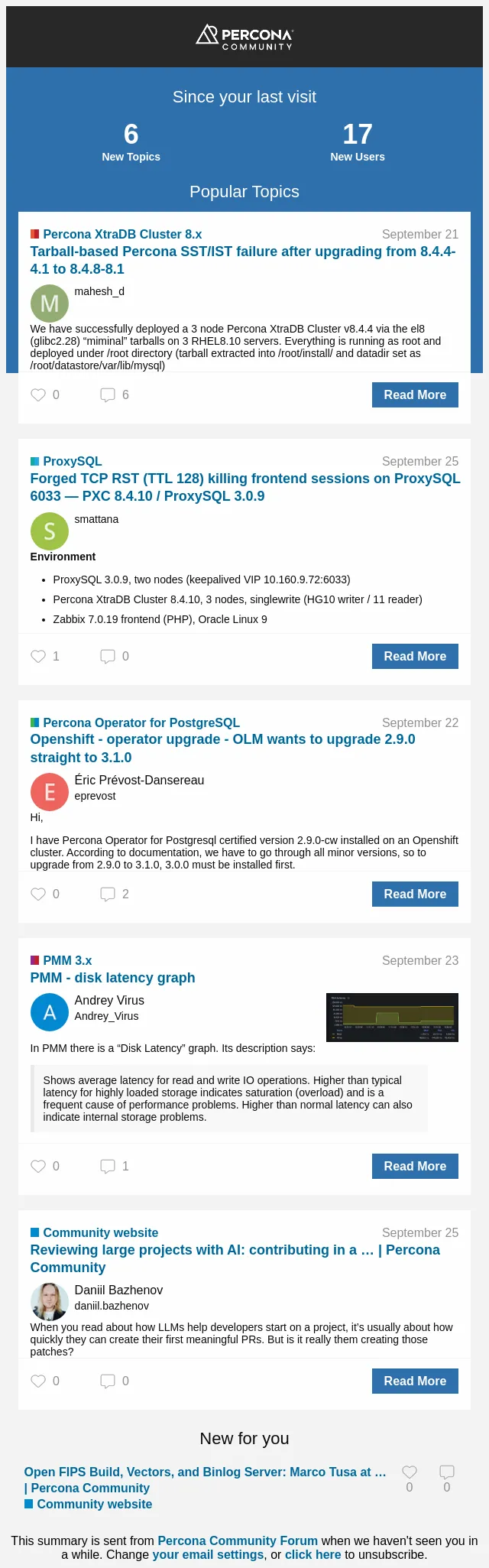View the disk latency graph image
489x1568 pixels.
pyautogui.click(x=392, y=1018)
